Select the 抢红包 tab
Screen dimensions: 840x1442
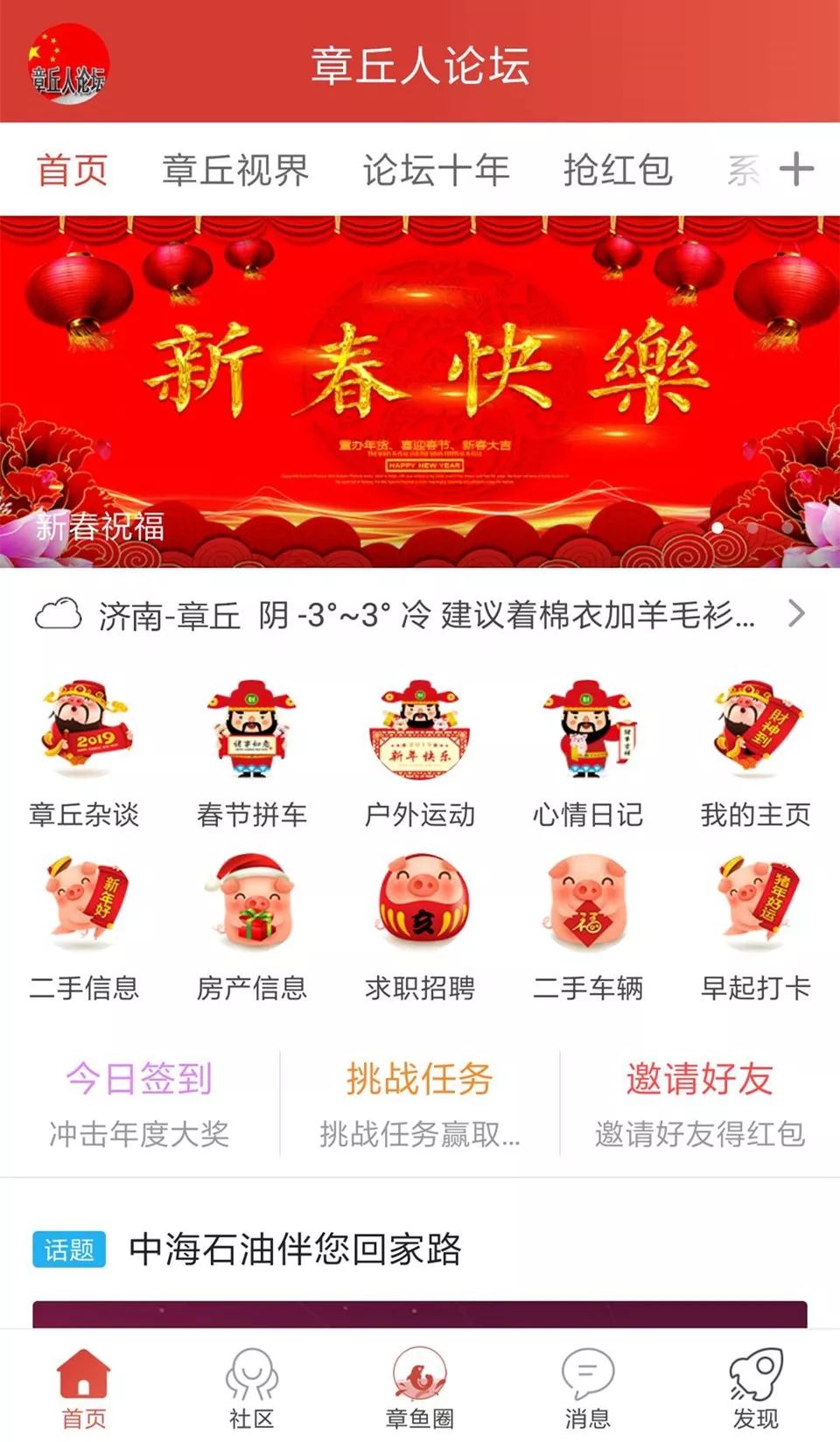coord(617,170)
